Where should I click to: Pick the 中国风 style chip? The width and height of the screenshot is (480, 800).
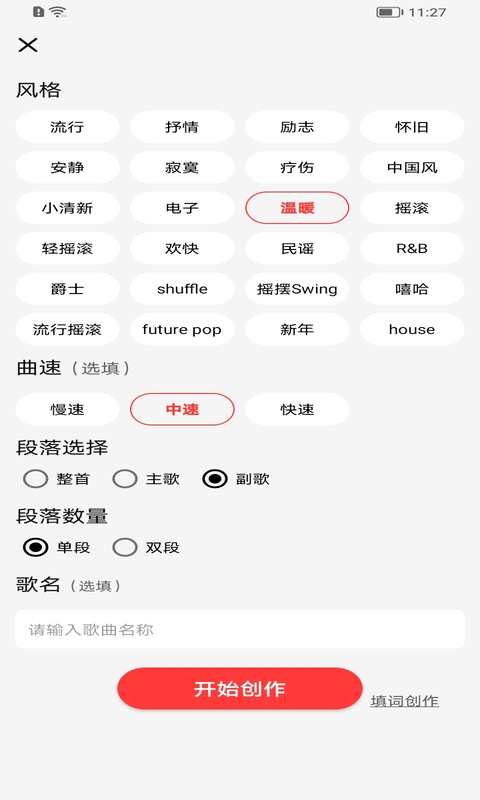click(x=412, y=167)
